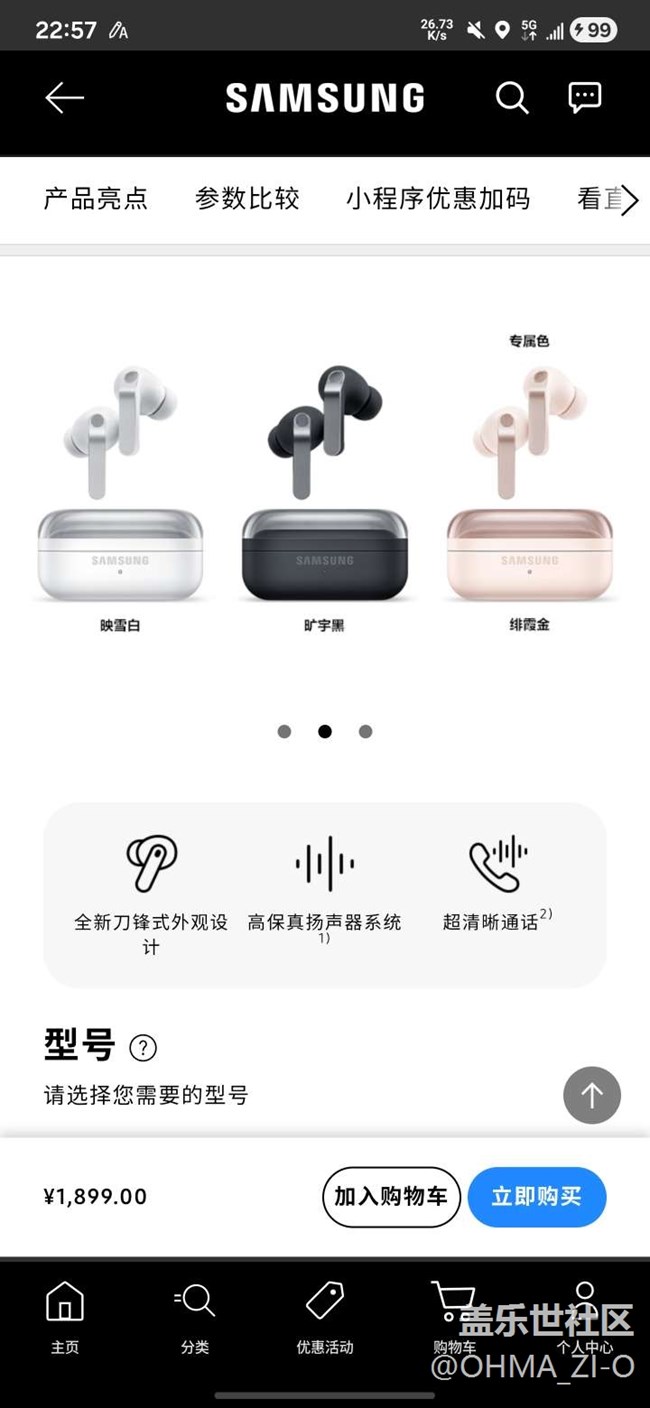
Task: Open the 购物车 cart tab
Action: [454, 1315]
